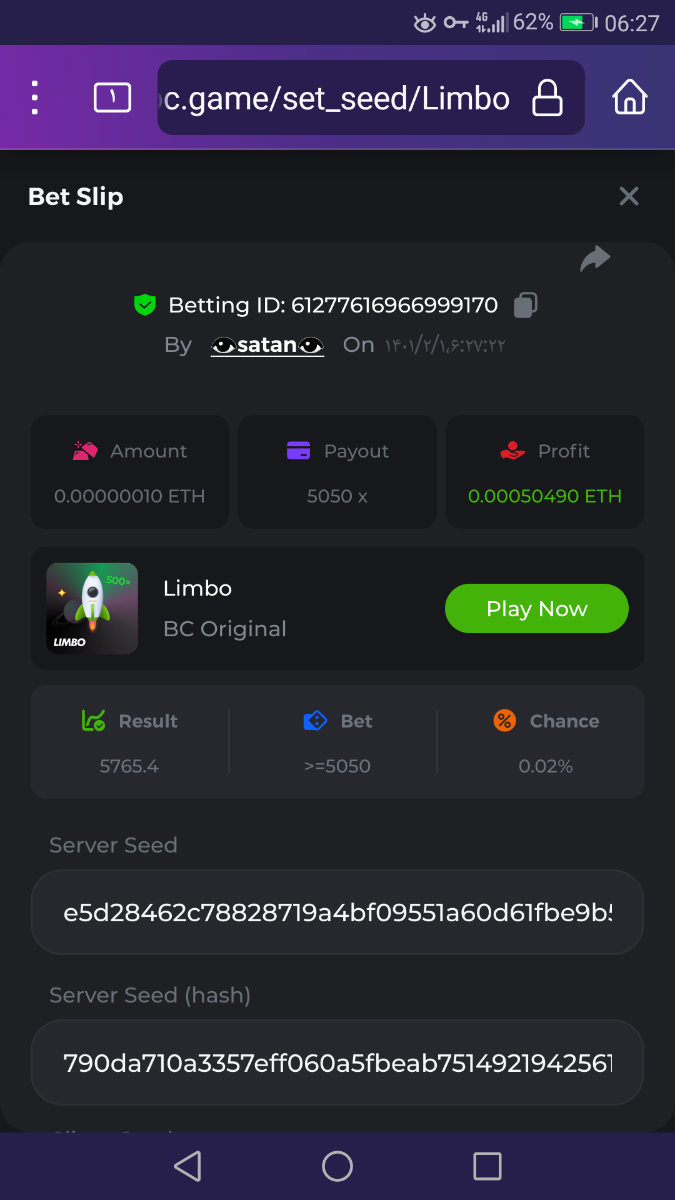Tap the Play Now button

point(536,609)
